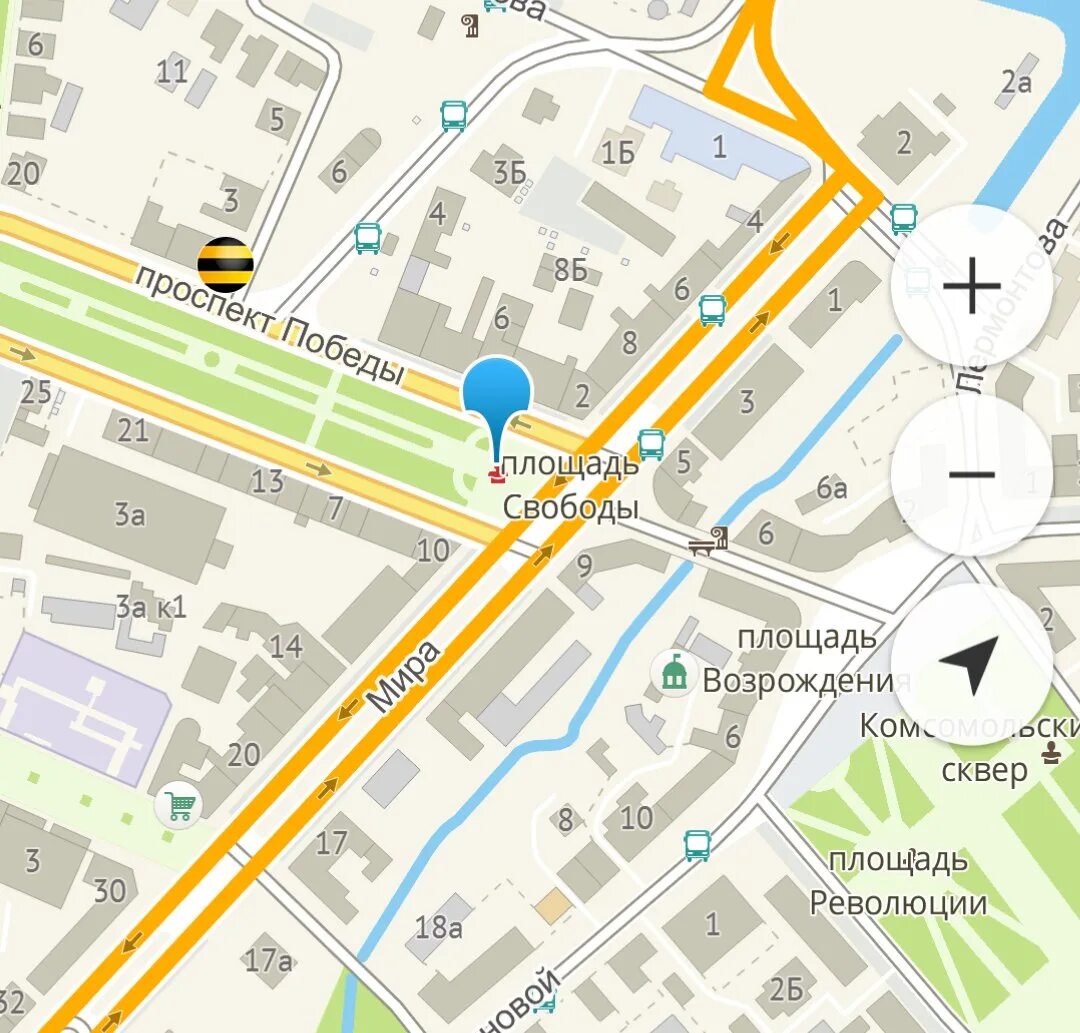Image resolution: width=1080 pixels, height=1033 pixels.
Task: Open the church marker near площадь Возрождения
Action: tap(675, 673)
